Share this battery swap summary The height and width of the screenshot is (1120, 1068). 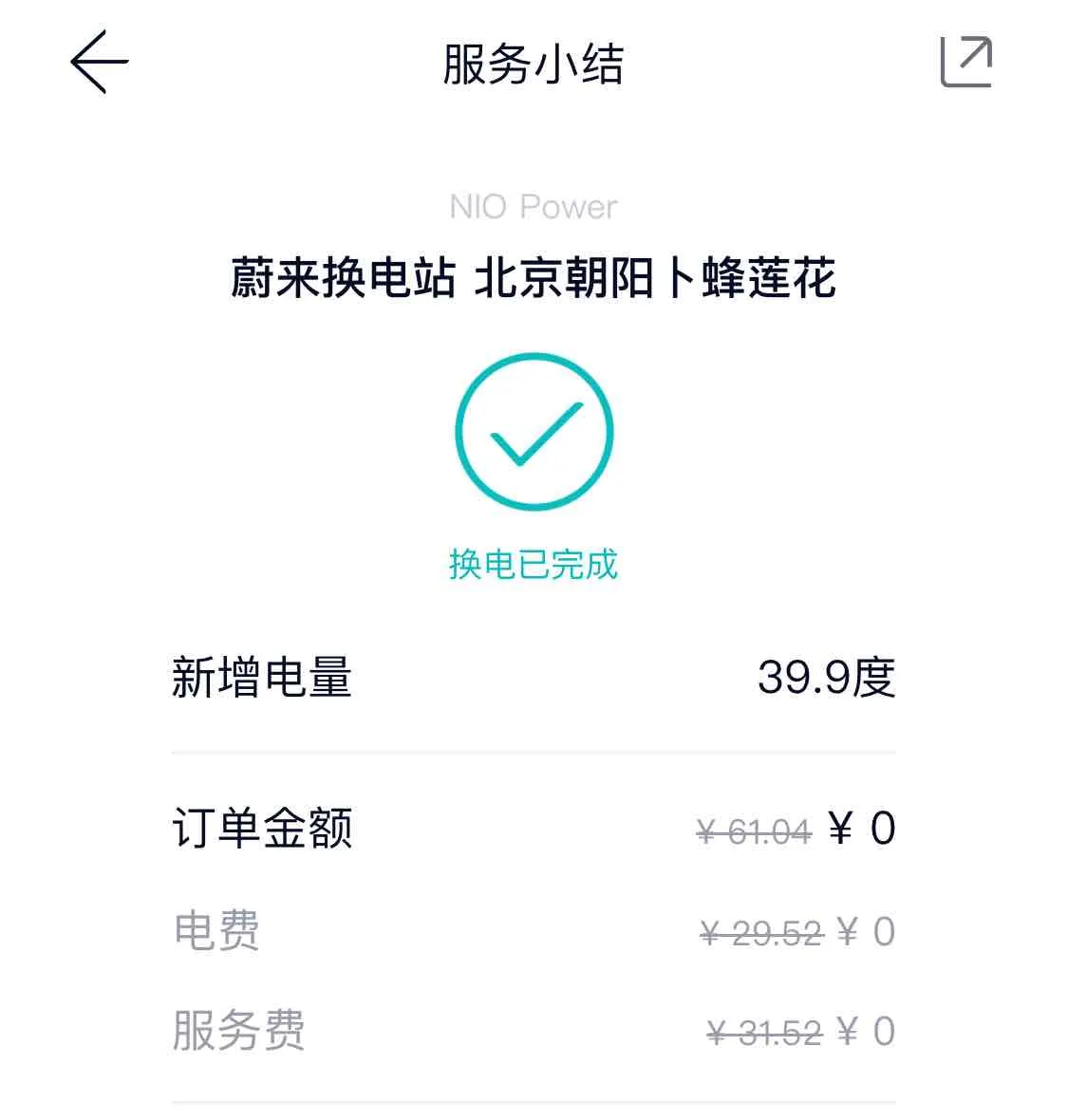[965, 62]
